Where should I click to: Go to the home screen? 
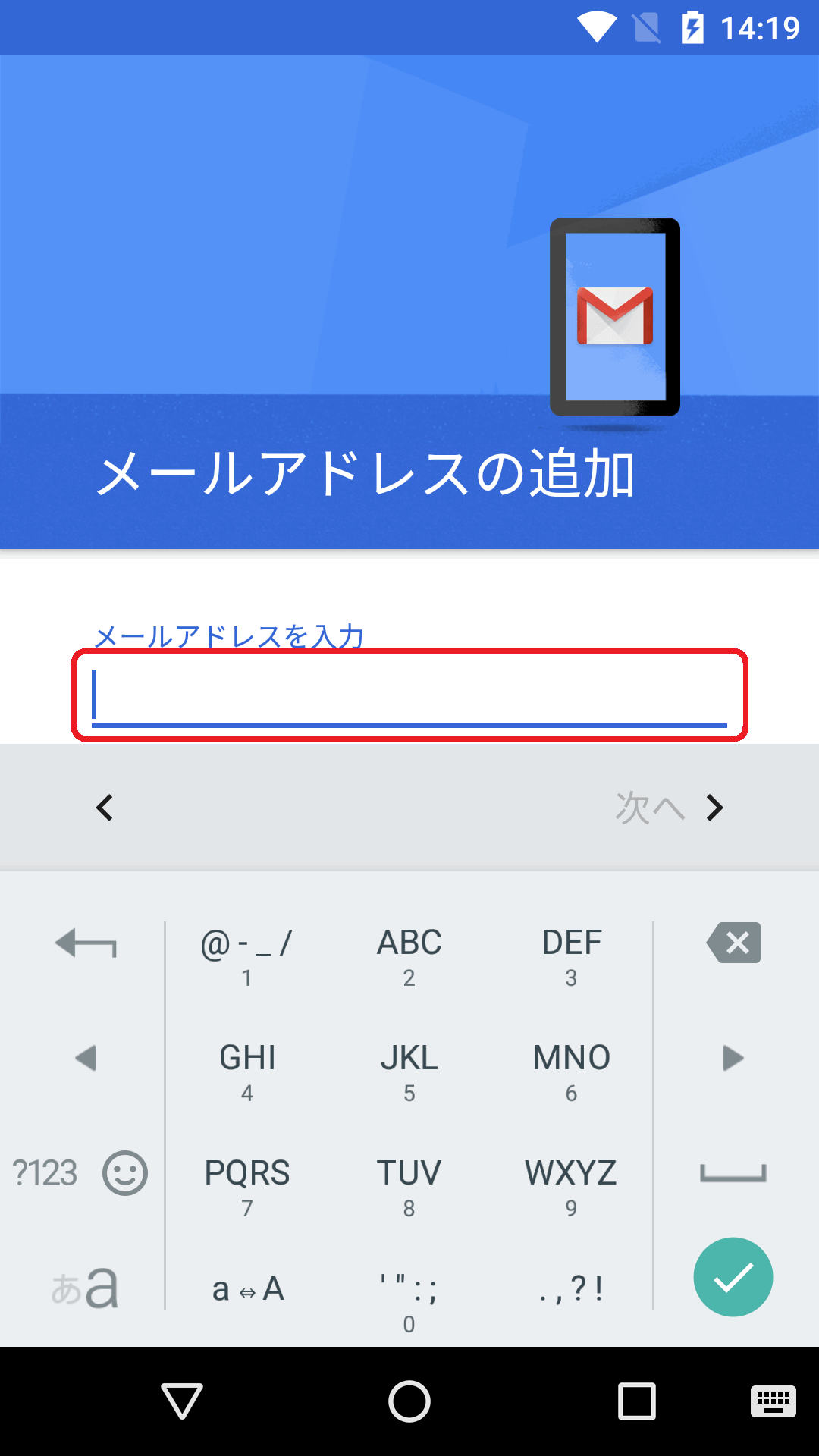409,1401
